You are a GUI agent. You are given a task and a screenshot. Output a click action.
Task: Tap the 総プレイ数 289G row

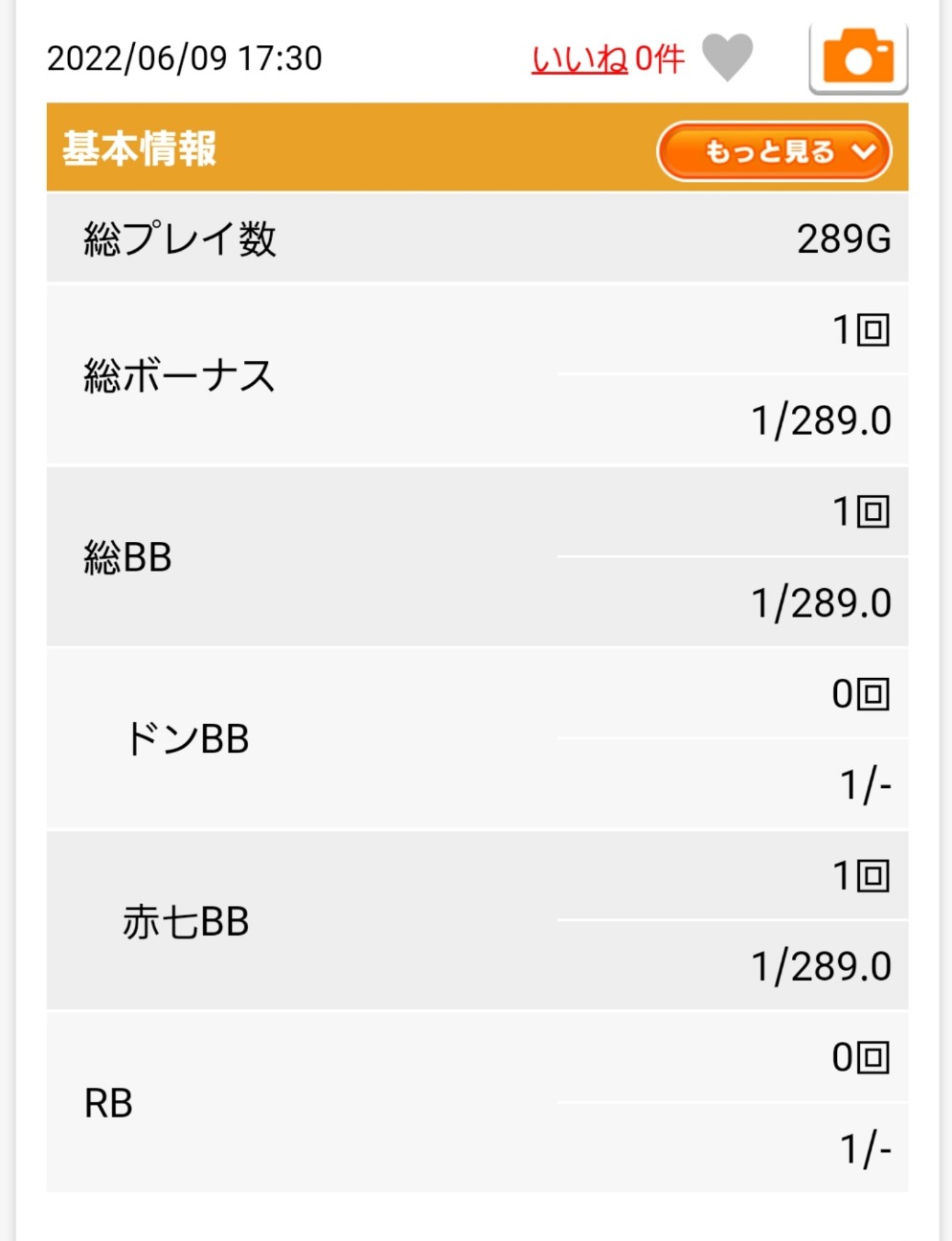tap(476, 238)
